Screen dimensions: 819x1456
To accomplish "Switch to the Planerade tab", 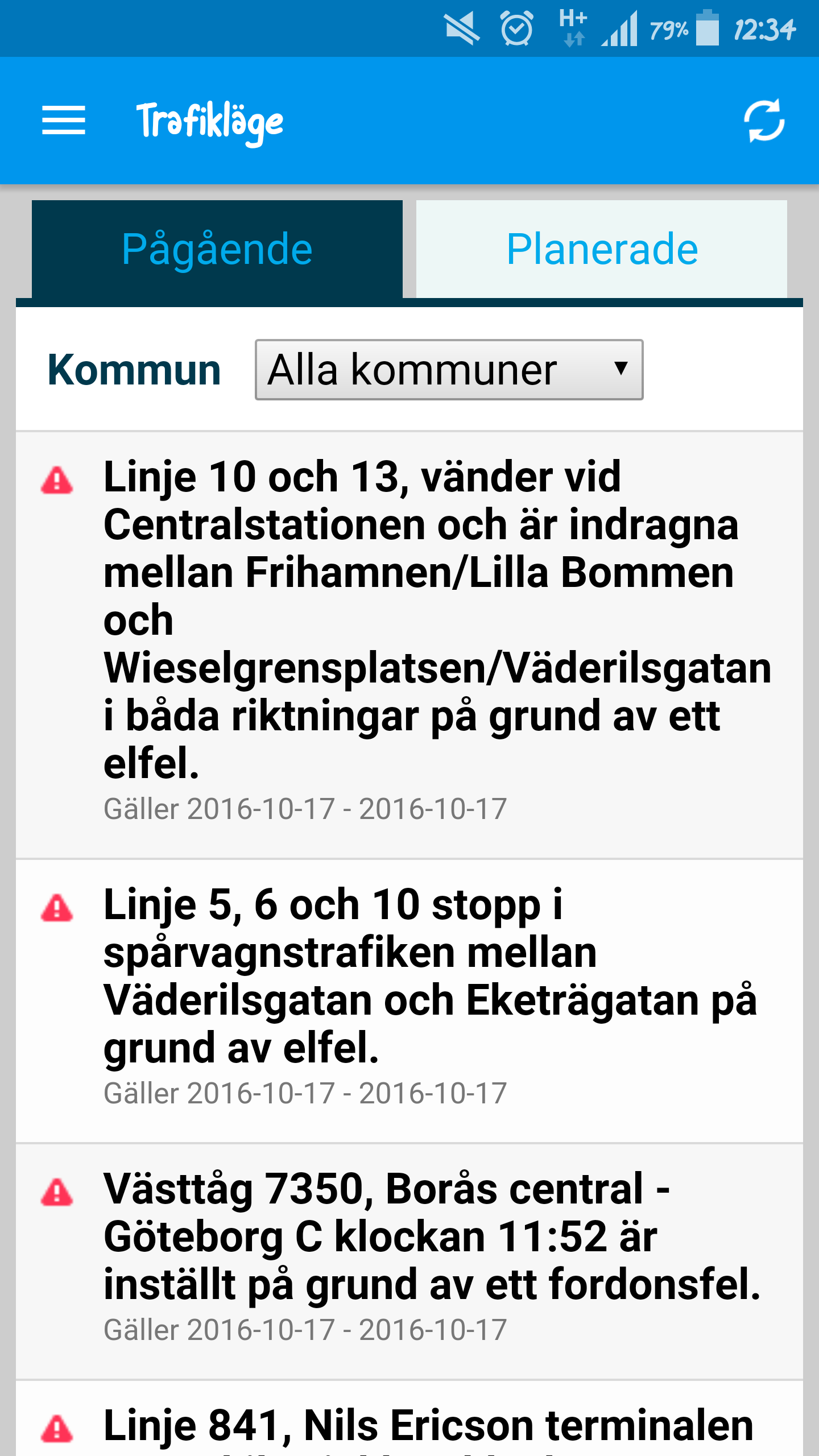I will (x=602, y=249).
